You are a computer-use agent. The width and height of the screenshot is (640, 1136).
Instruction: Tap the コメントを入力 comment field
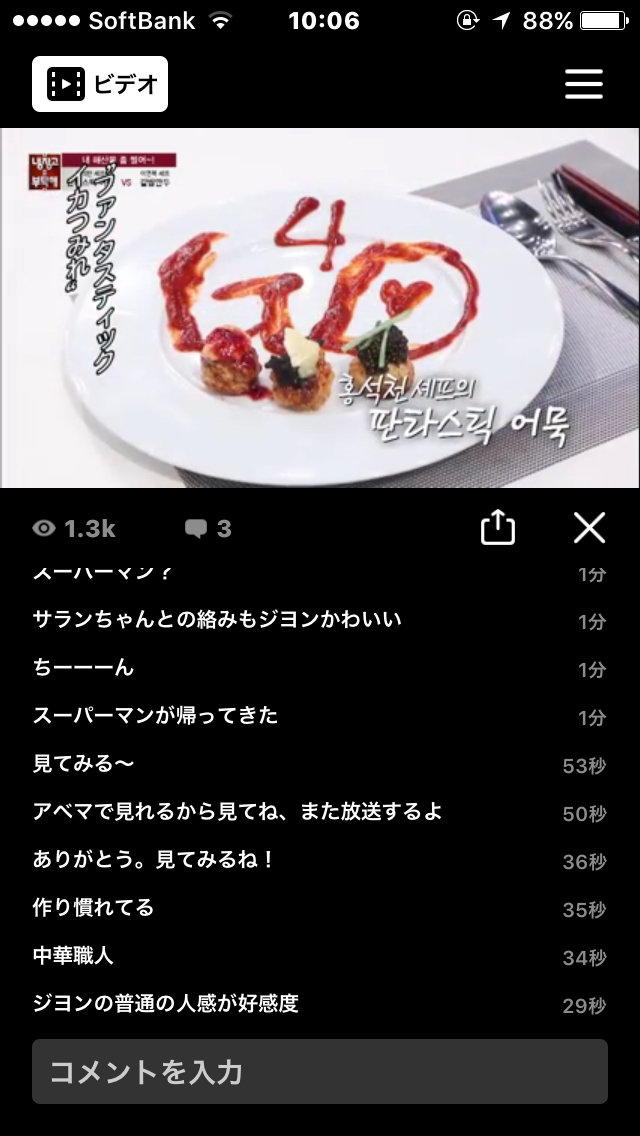click(320, 1071)
